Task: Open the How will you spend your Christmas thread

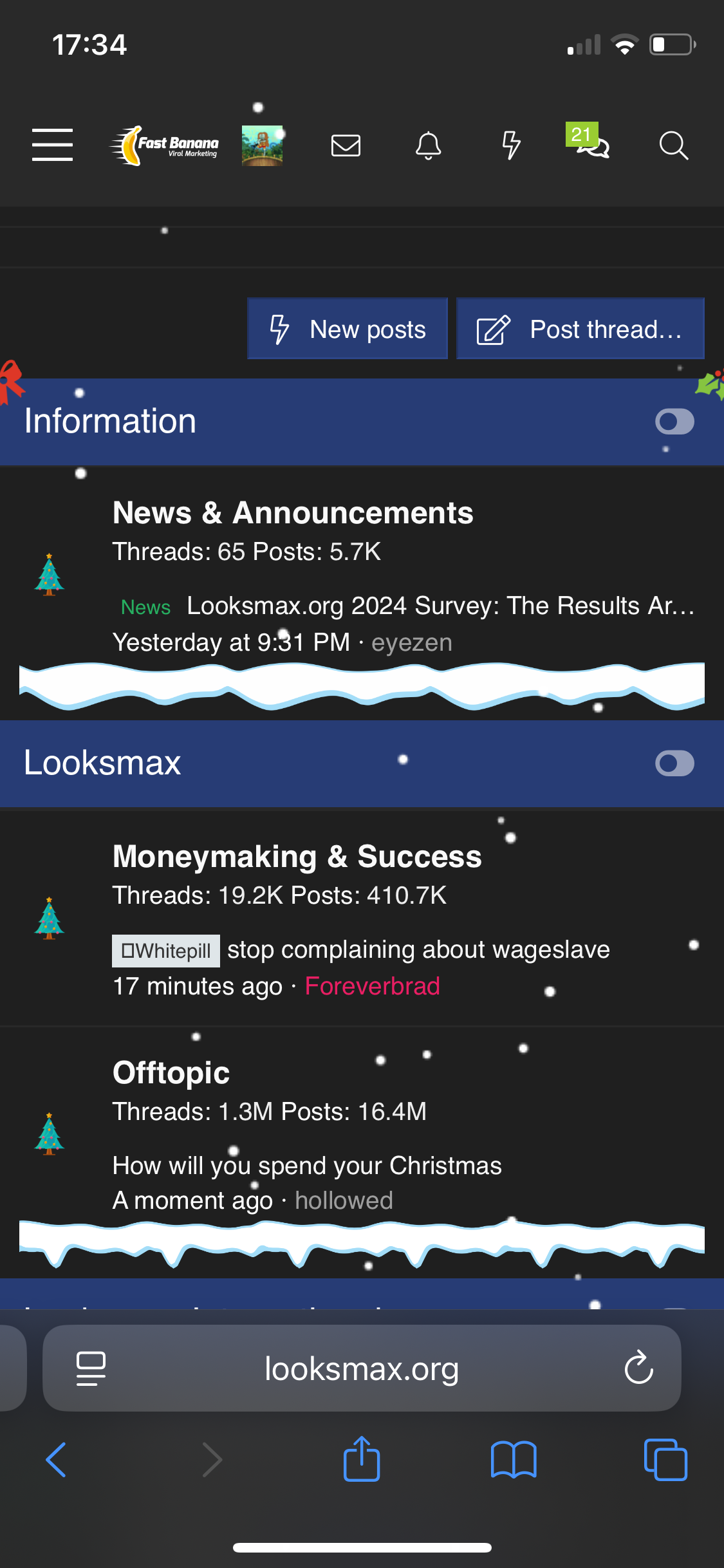Action: (x=307, y=1166)
